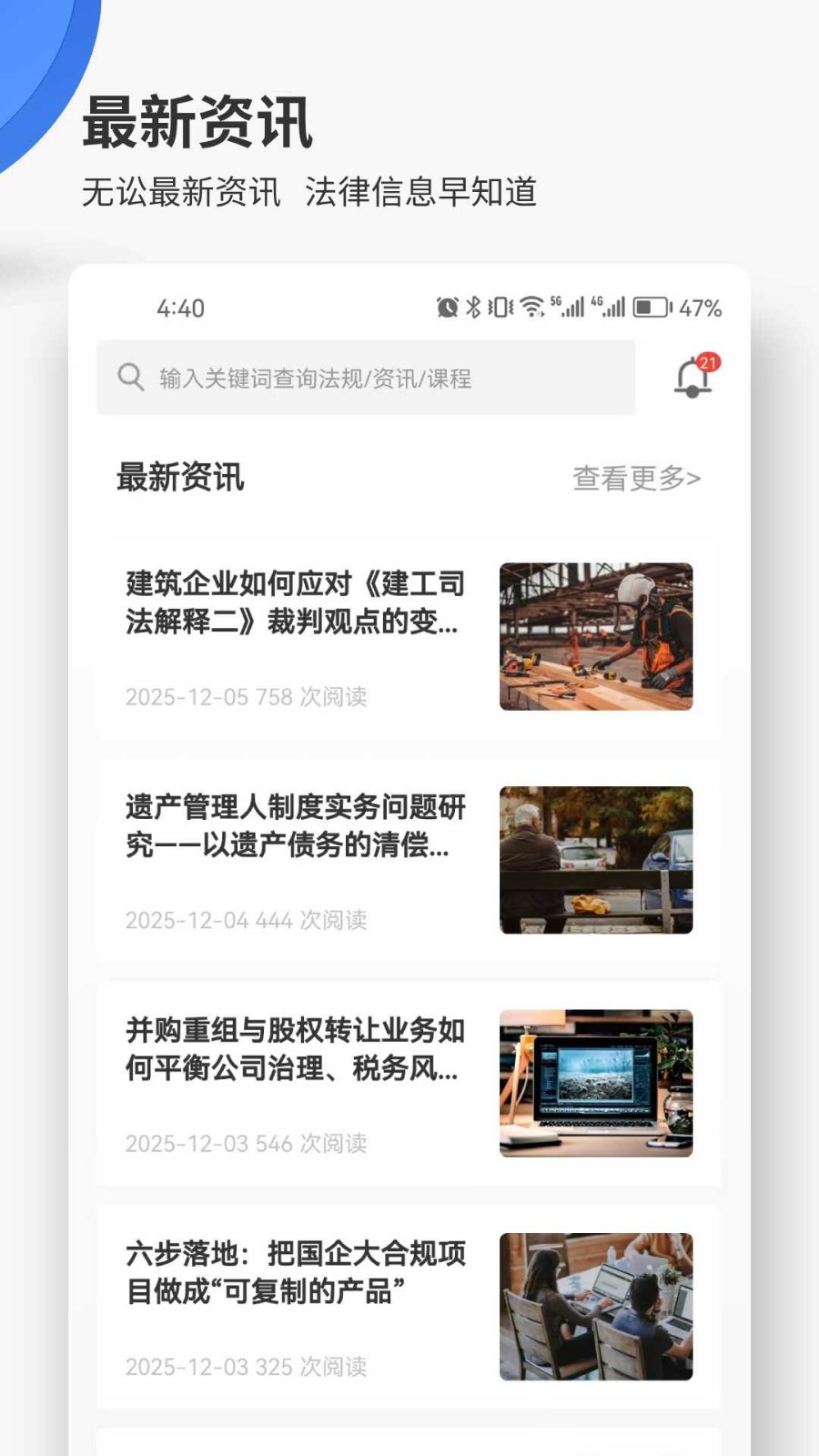This screenshot has width=819, height=1456.
Task: Click the 最新资讯 section heading
Action: (179, 477)
